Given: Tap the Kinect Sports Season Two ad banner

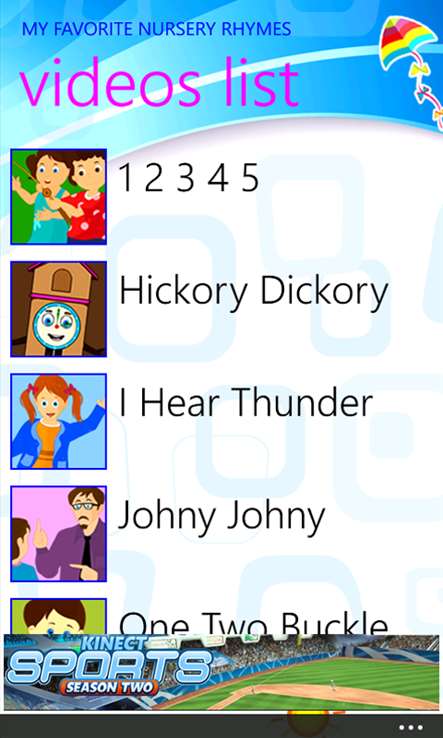Looking at the screenshot, I should (221, 672).
